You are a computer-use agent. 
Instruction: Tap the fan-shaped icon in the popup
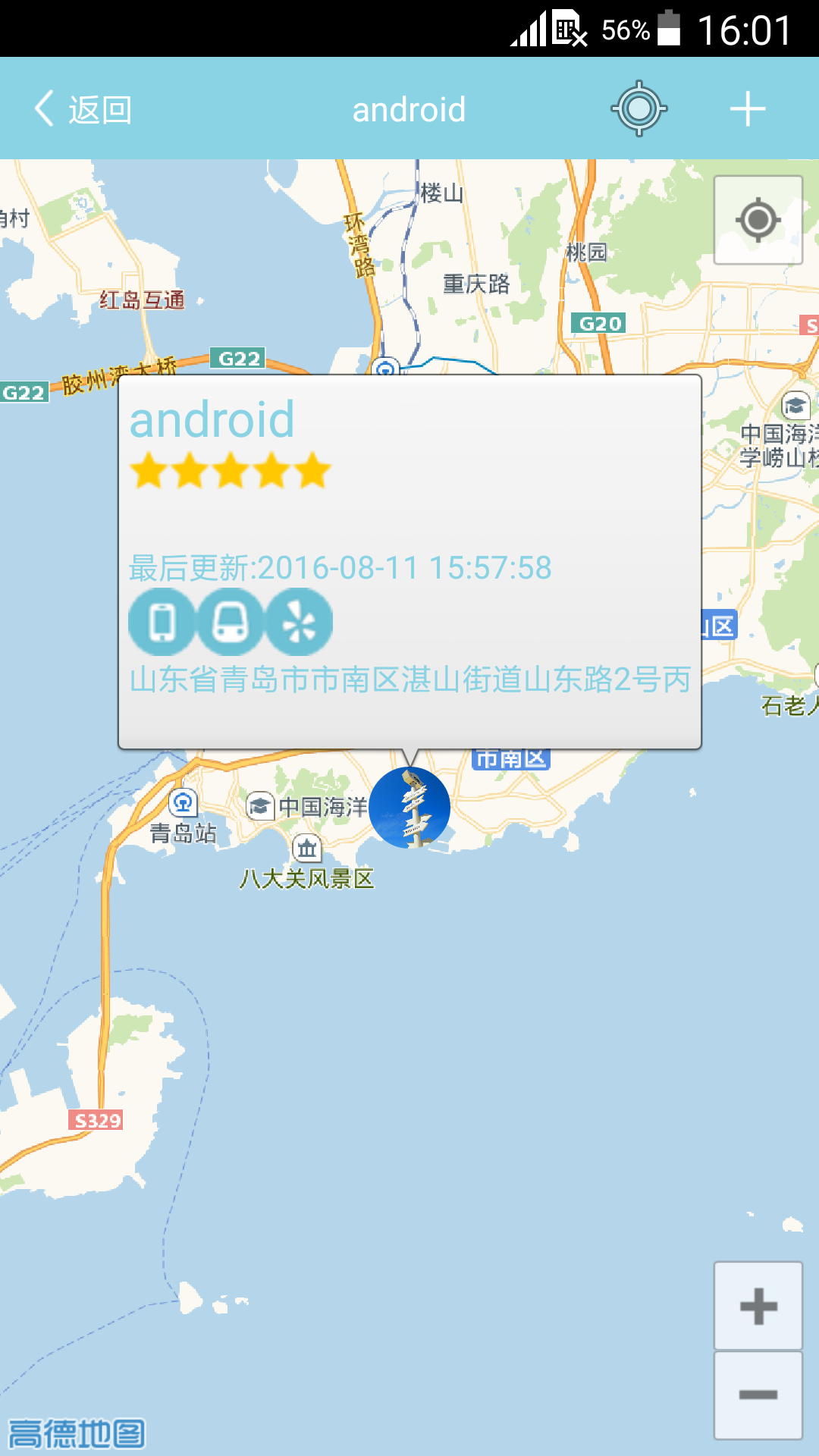click(x=299, y=622)
